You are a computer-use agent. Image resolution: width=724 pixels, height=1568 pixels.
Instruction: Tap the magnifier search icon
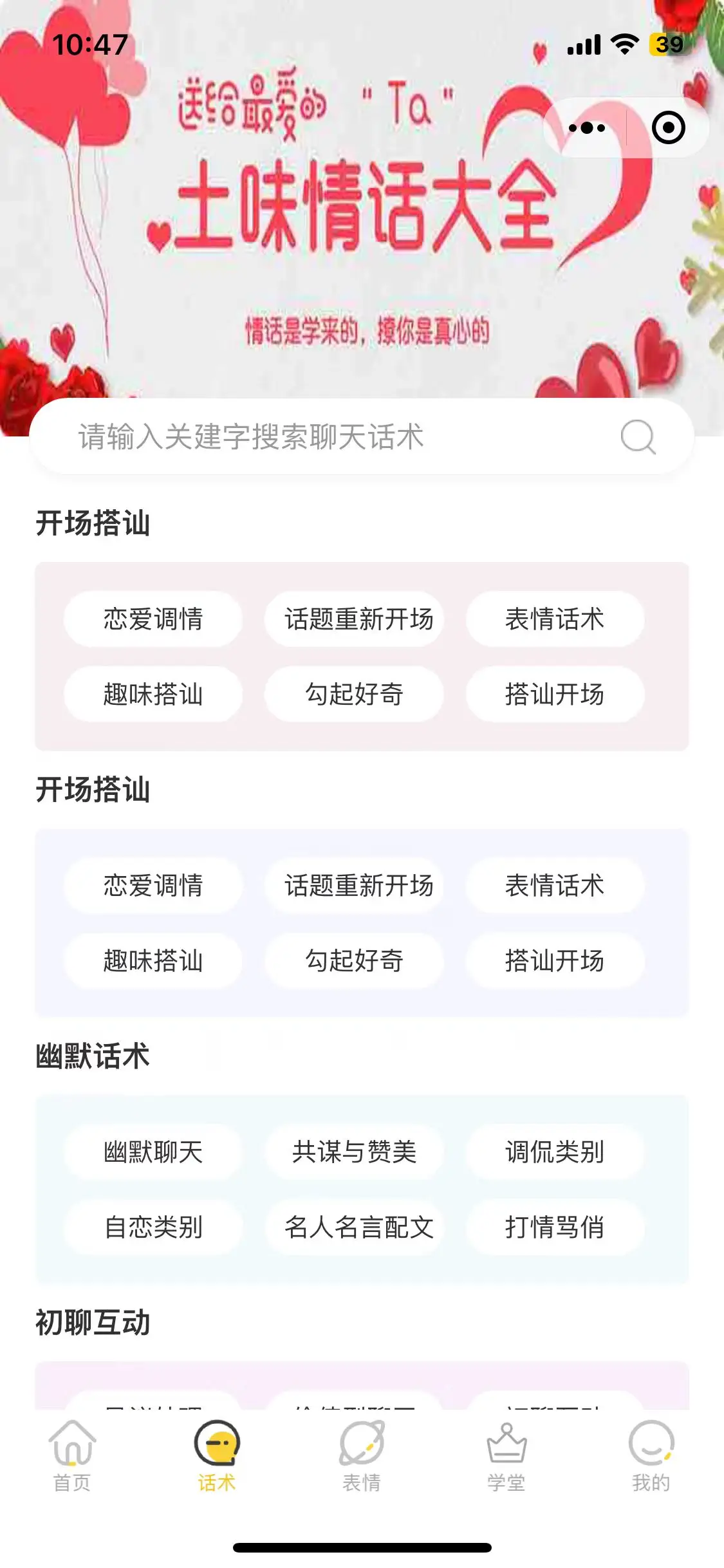pyautogui.click(x=637, y=437)
